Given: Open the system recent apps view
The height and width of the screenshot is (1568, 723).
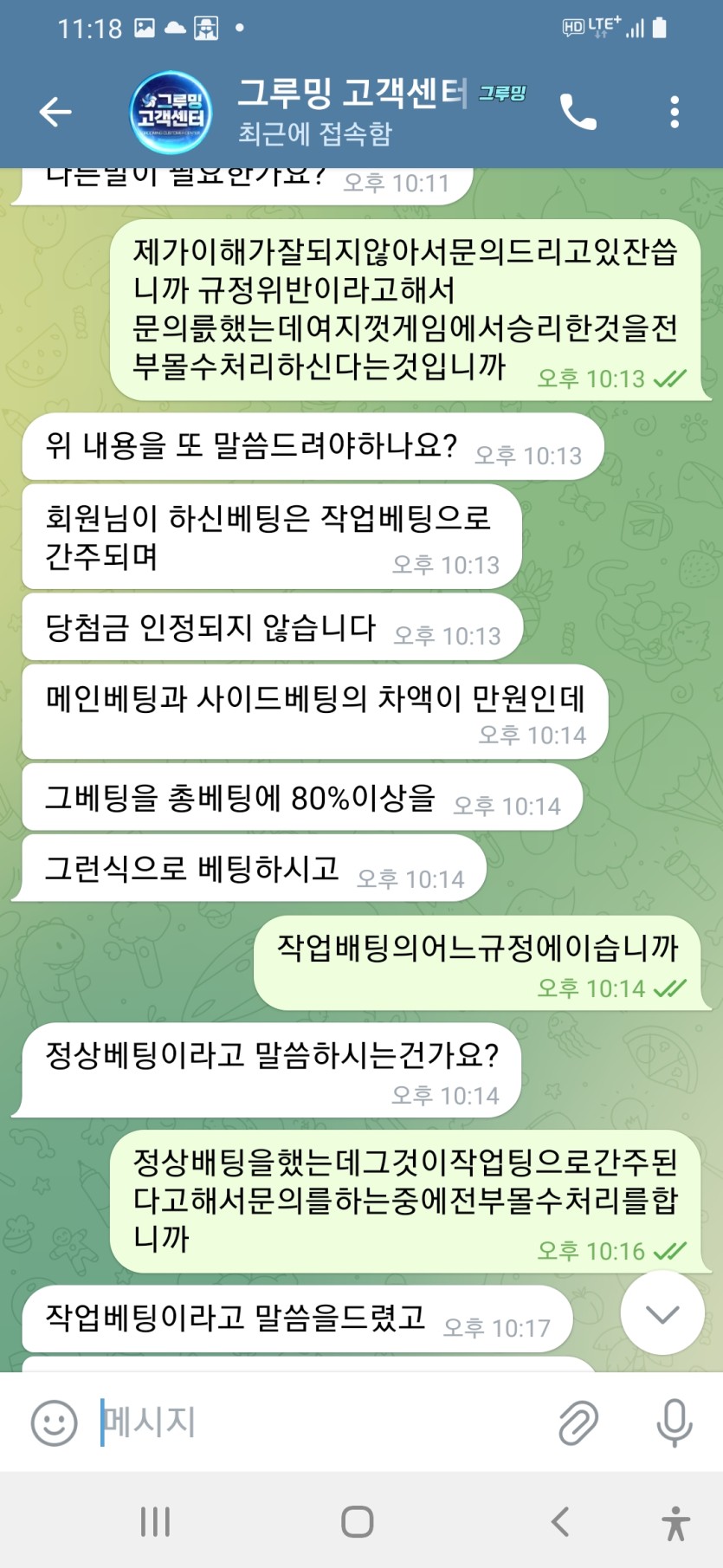Looking at the screenshot, I should 155,1522.
